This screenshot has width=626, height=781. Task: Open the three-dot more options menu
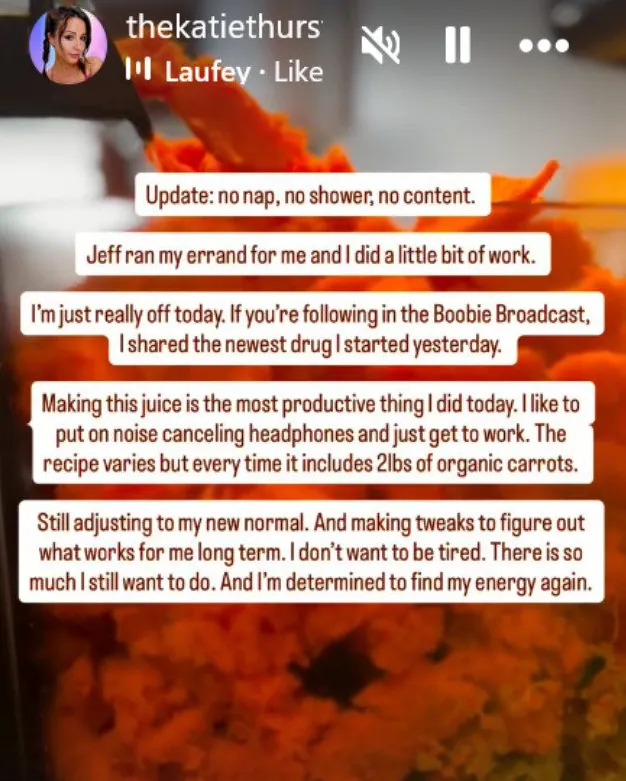(544, 46)
